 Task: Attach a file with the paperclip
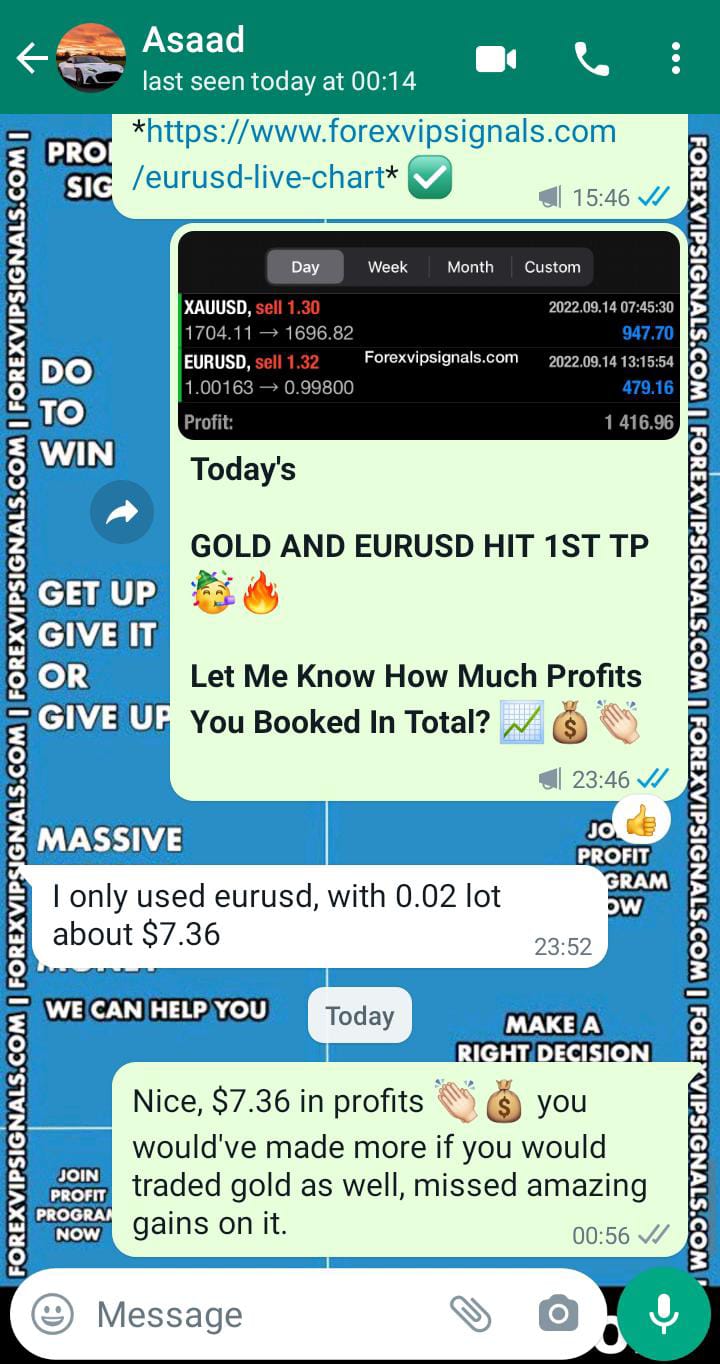click(x=470, y=1314)
